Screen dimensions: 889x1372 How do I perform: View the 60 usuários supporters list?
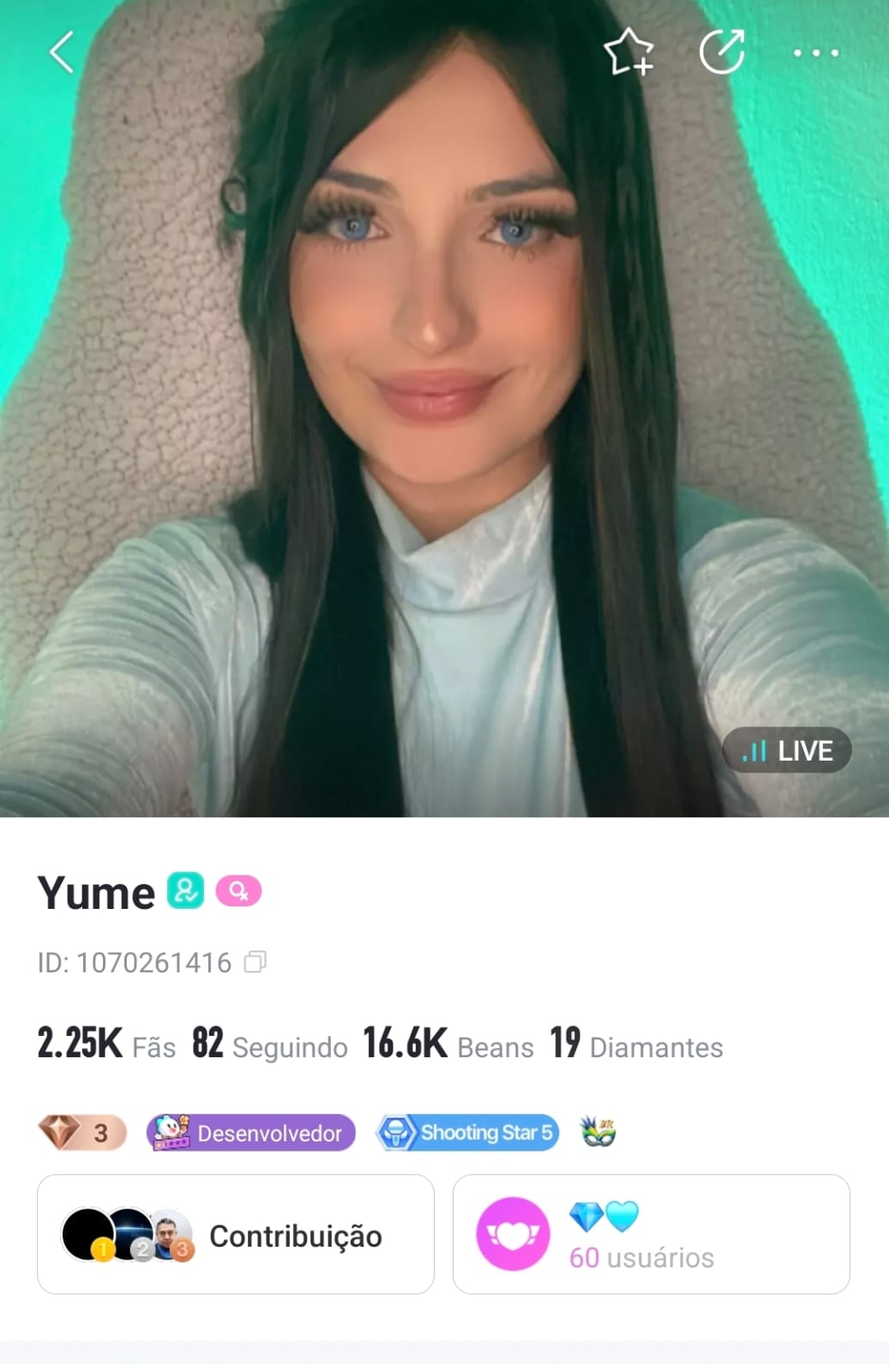click(x=640, y=1257)
